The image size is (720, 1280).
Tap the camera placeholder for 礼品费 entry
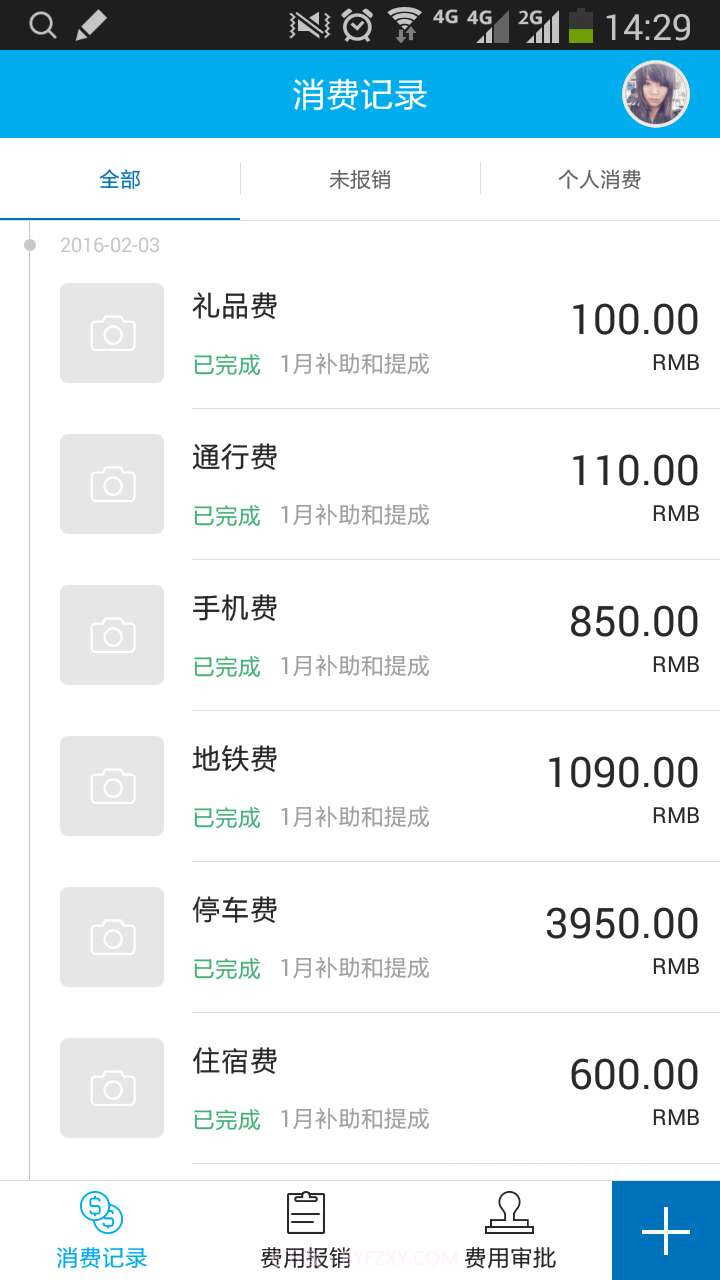coord(111,333)
